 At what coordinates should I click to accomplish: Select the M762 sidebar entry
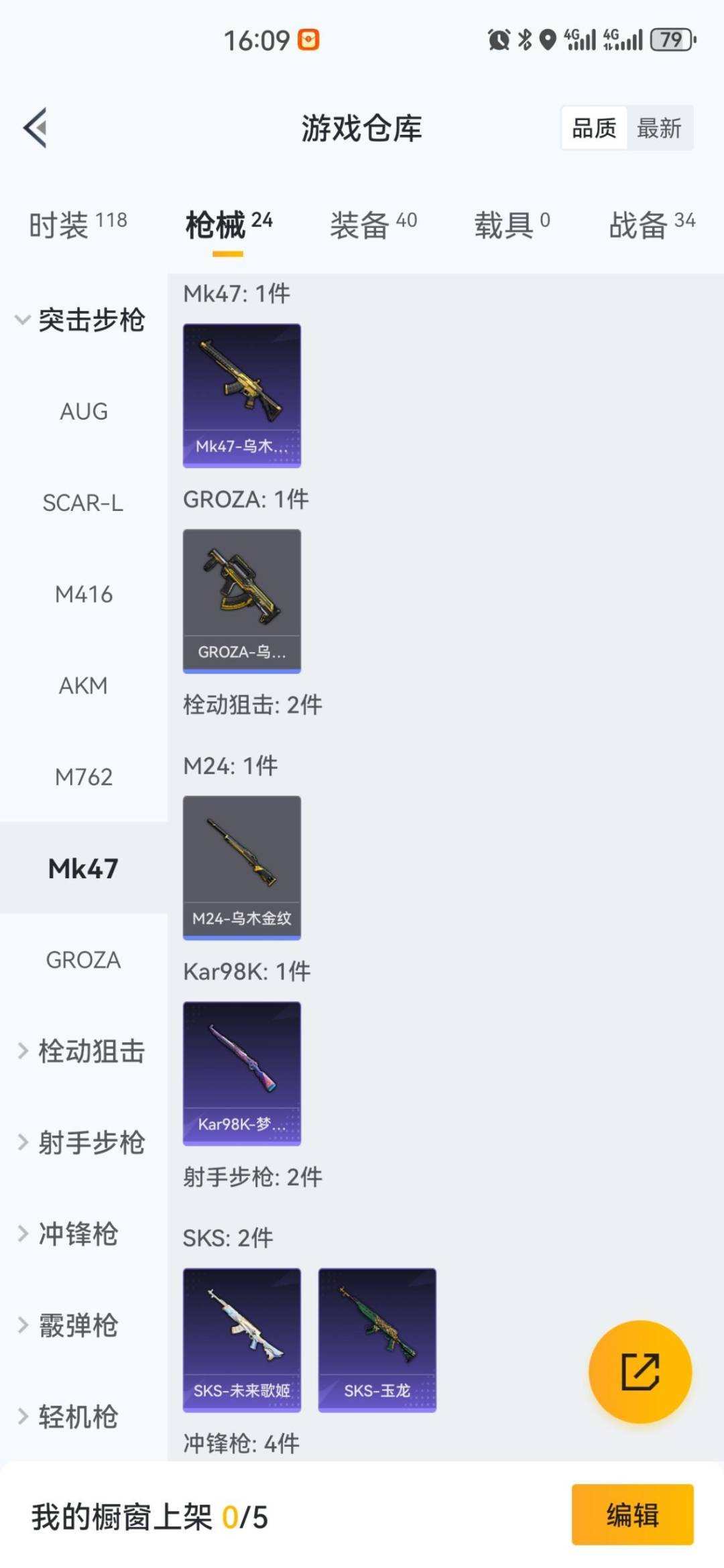pyautogui.click(x=82, y=776)
